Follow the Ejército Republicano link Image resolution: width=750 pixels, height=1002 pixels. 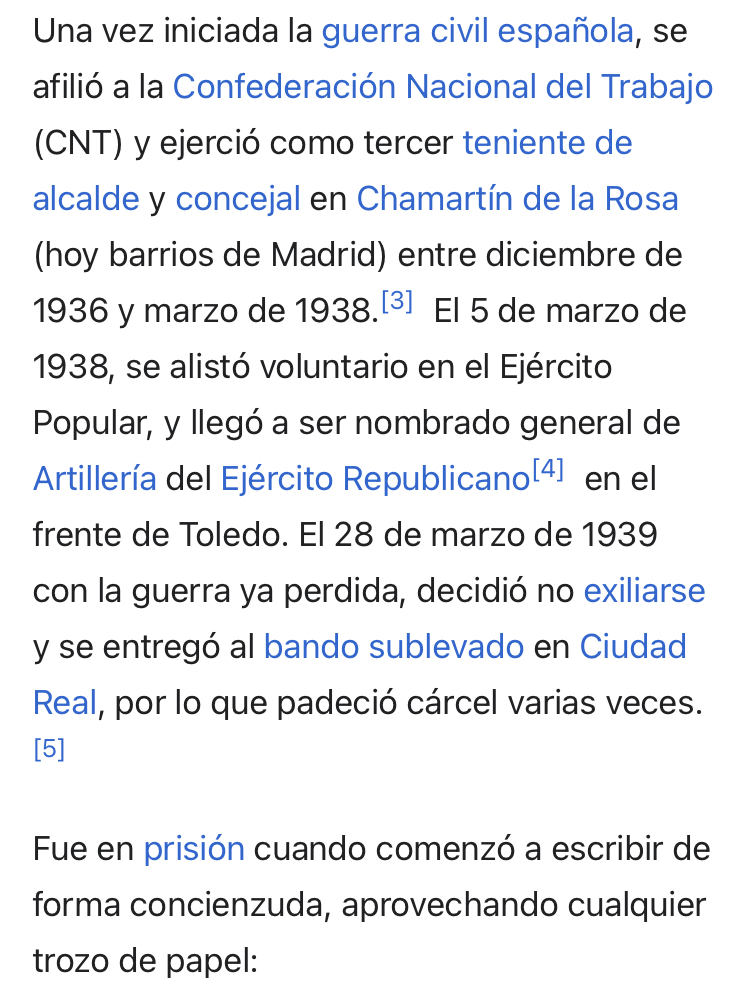[x=375, y=480]
